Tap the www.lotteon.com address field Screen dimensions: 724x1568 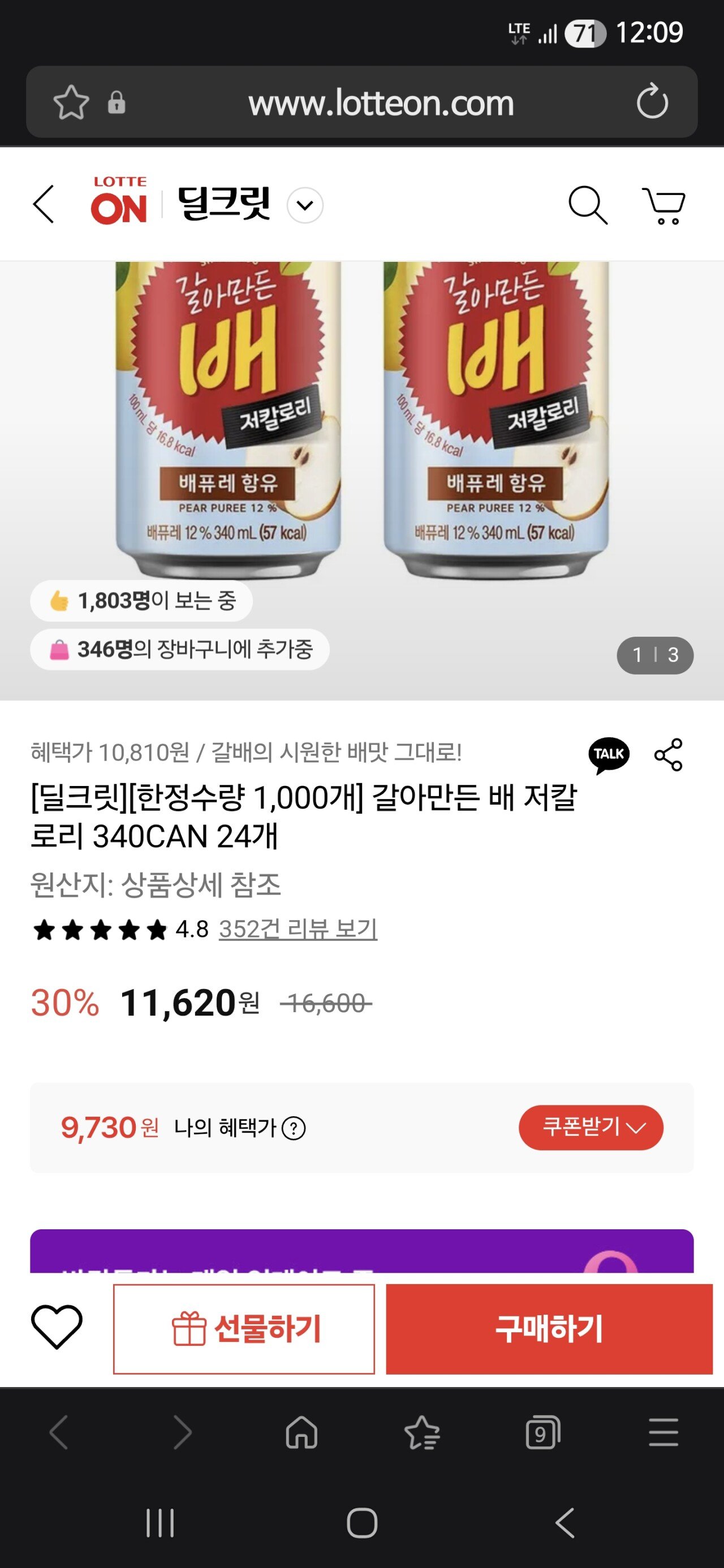pos(381,103)
